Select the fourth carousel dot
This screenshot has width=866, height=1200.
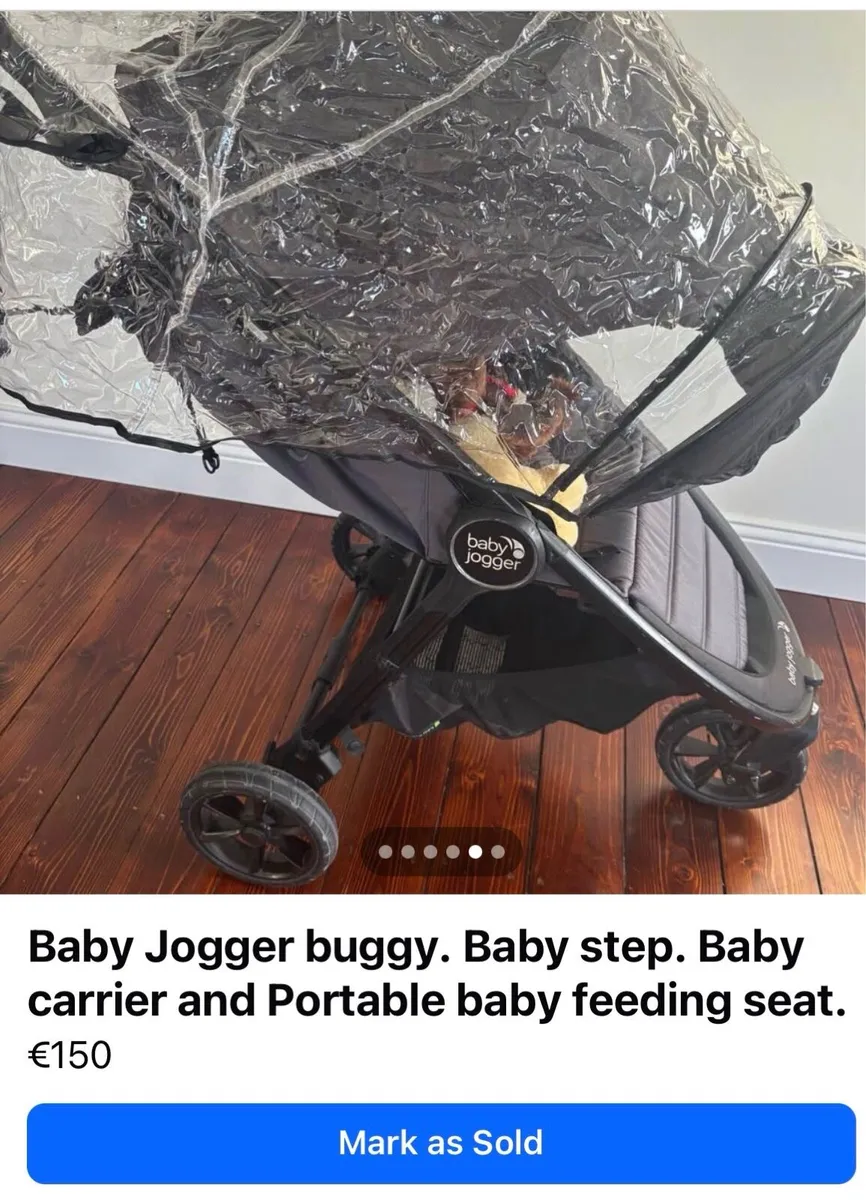451,852
